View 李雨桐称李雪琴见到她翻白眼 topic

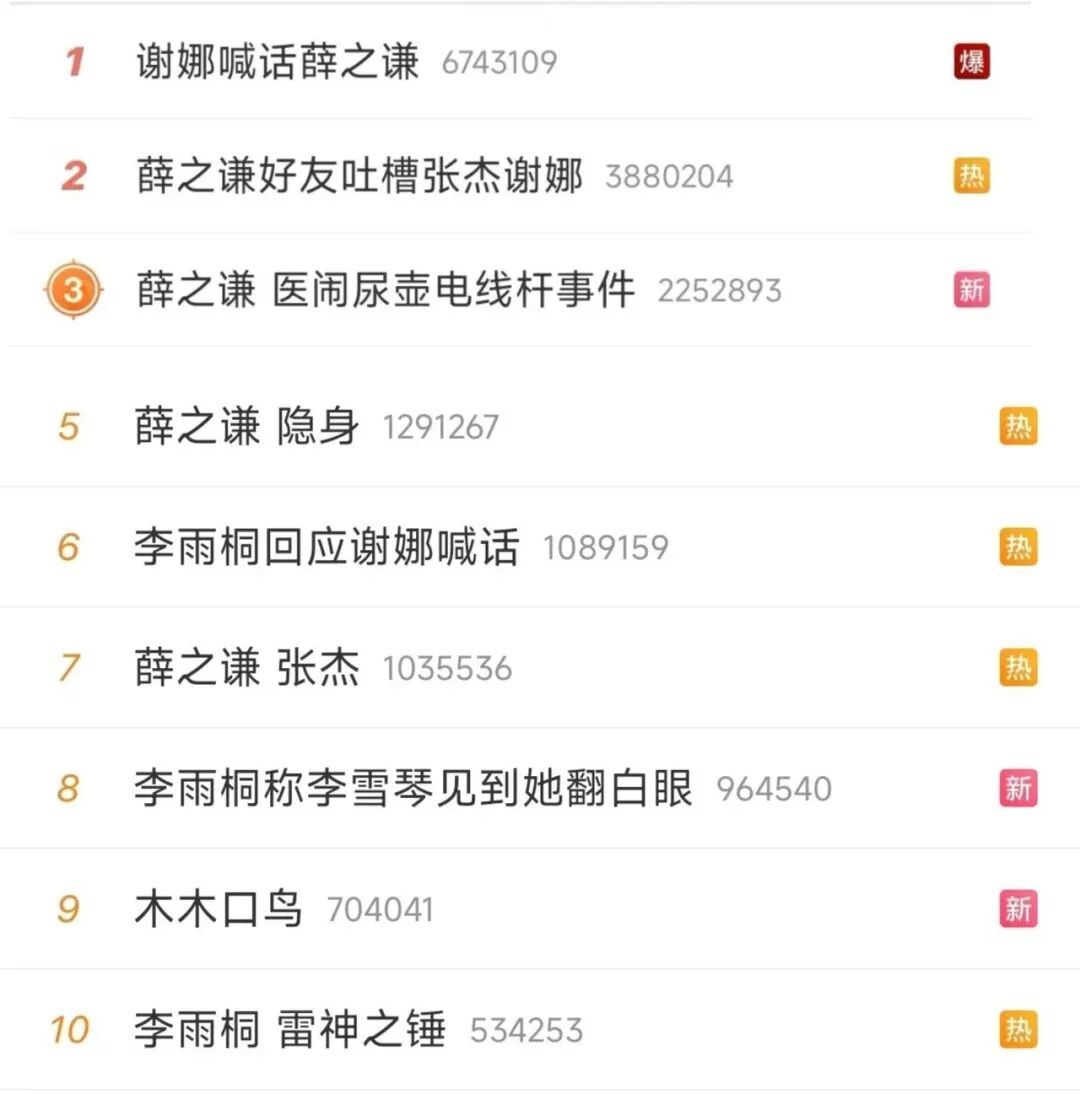pyautogui.click(x=412, y=789)
